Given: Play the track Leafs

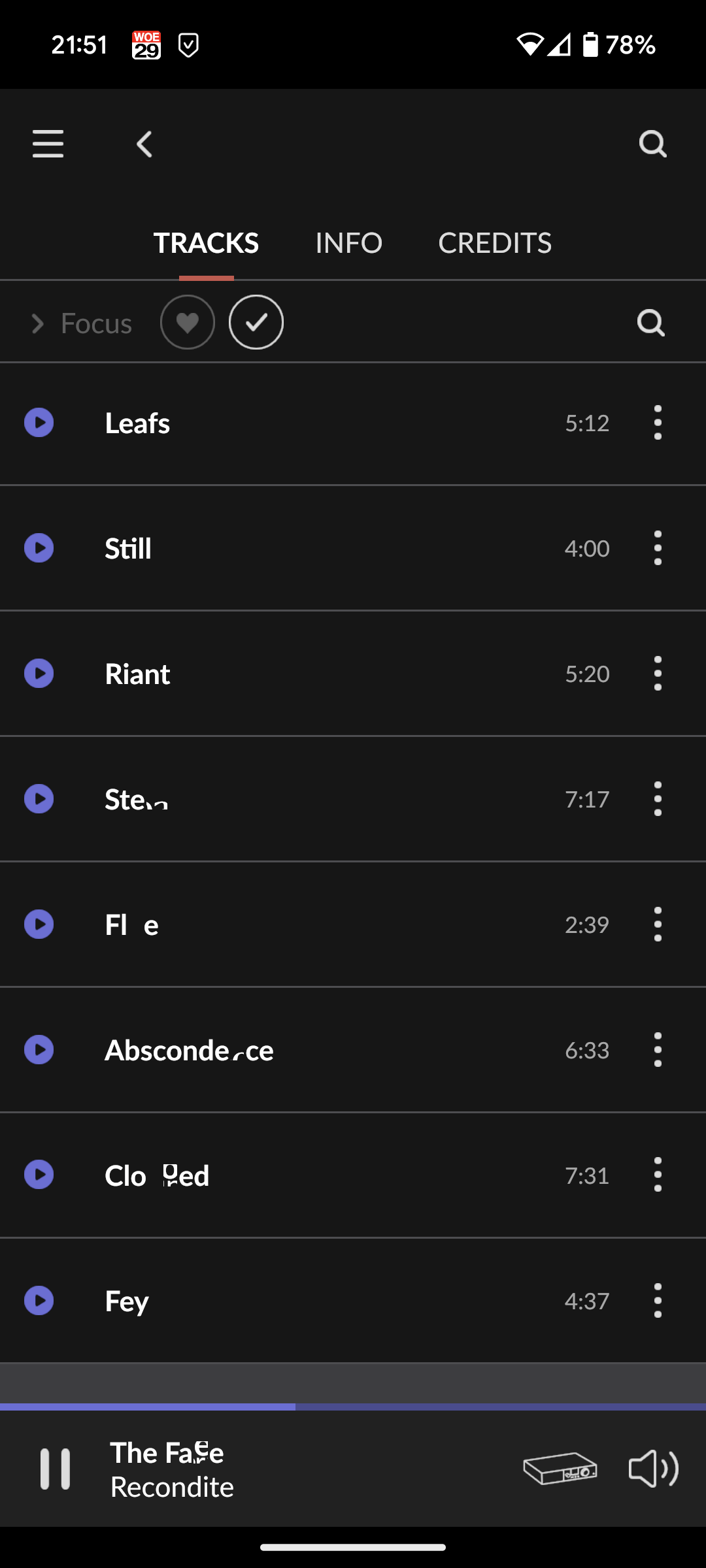Looking at the screenshot, I should (39, 423).
